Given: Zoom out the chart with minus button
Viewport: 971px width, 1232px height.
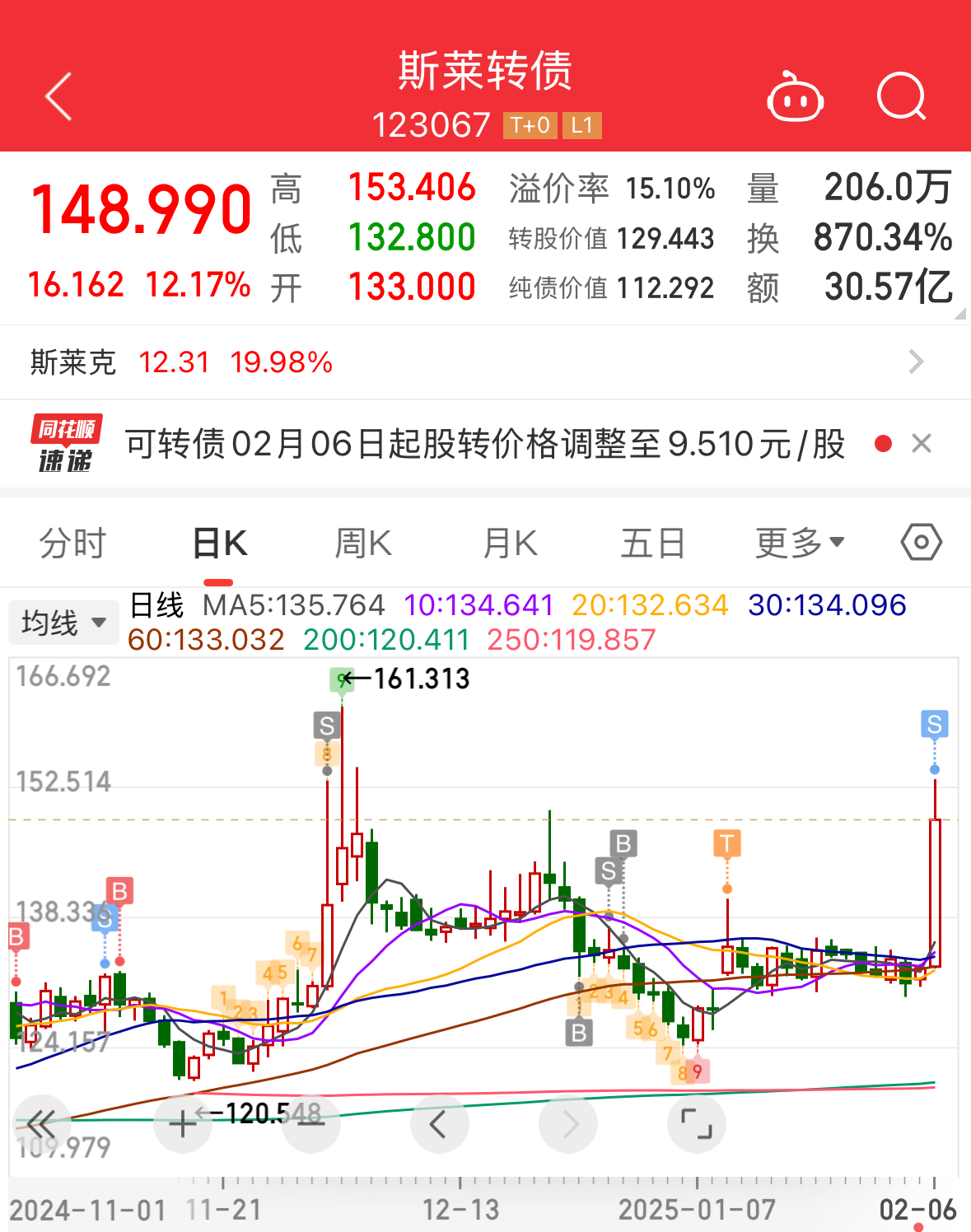Looking at the screenshot, I should 311,1123.
